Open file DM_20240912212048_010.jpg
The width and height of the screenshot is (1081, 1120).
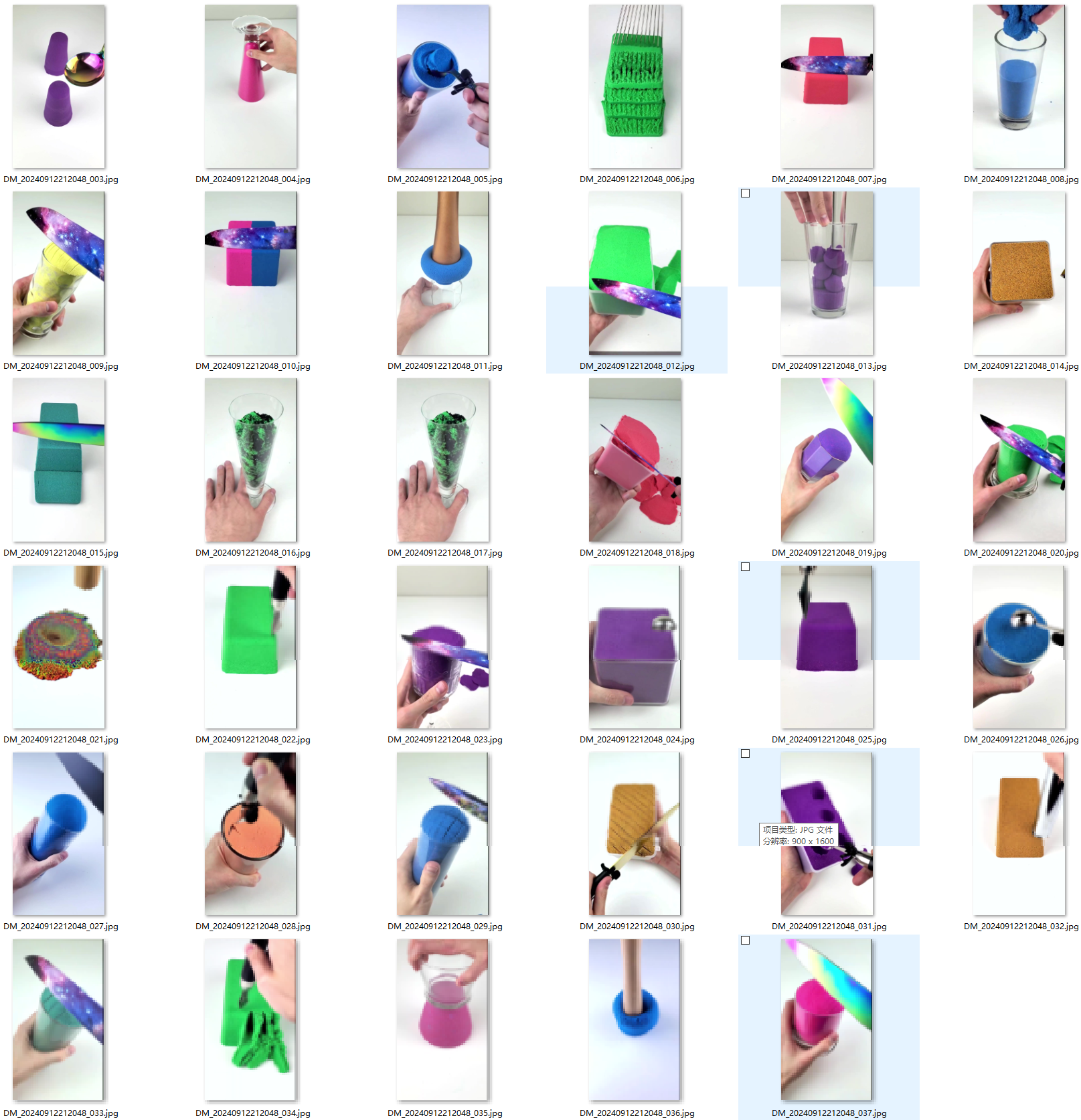click(251, 273)
